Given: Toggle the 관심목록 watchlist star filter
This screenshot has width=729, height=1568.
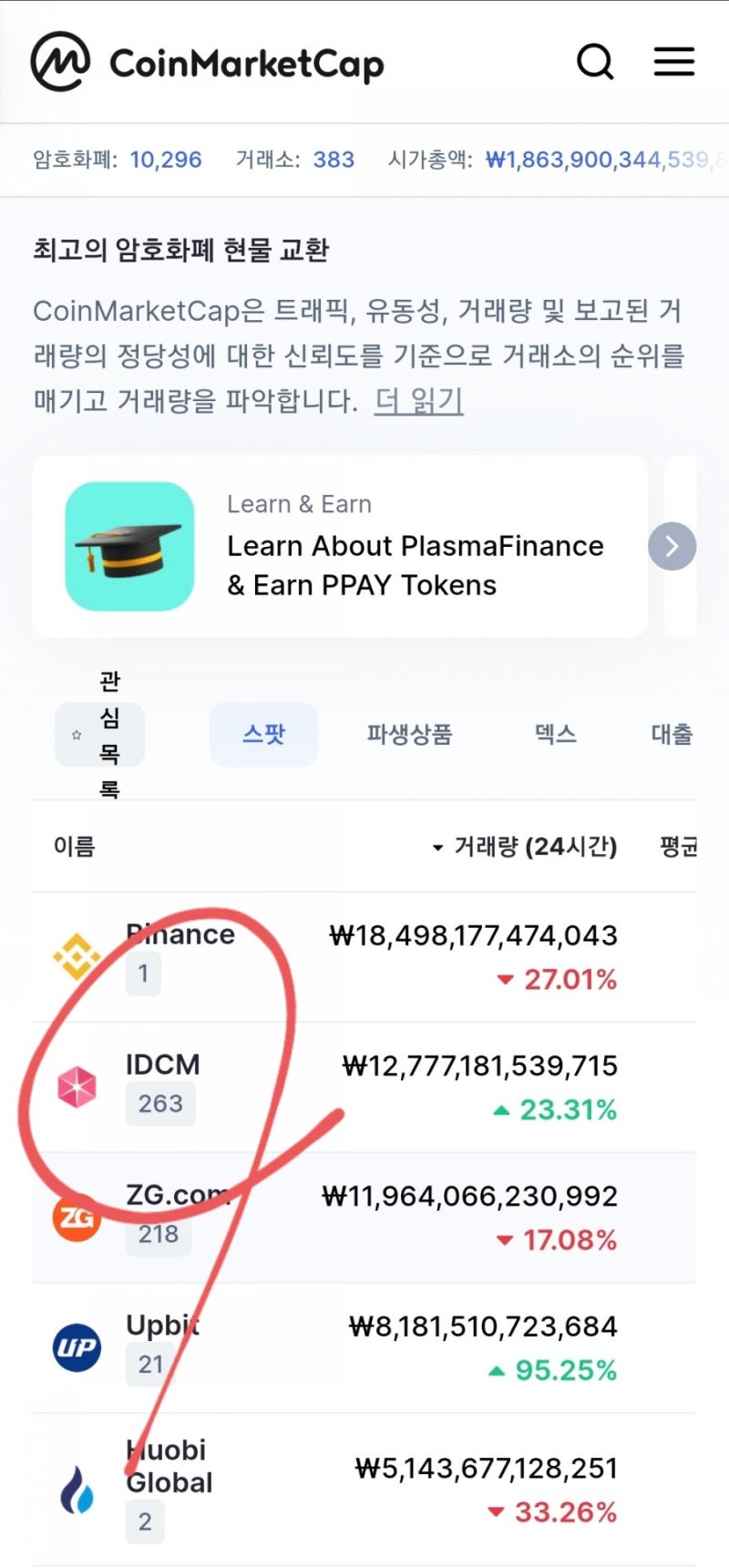Looking at the screenshot, I should point(98,734).
